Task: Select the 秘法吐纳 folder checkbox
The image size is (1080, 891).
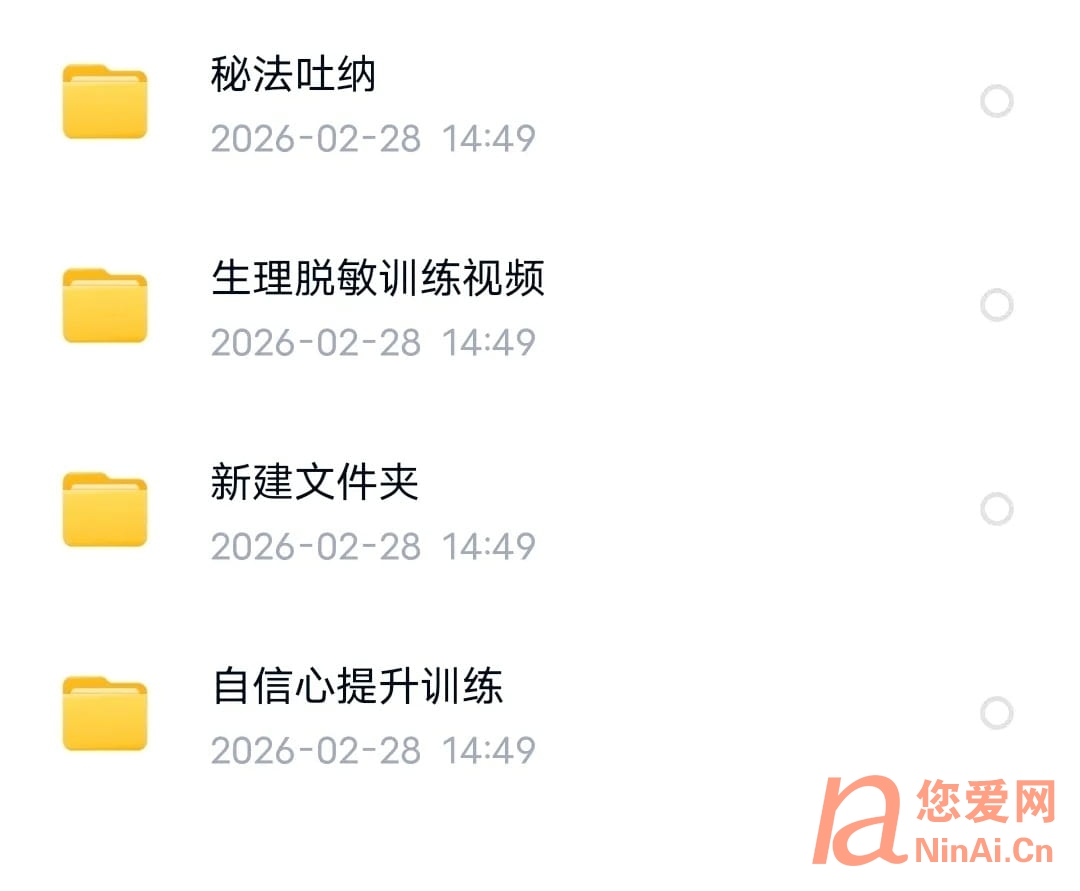Action: pos(996,101)
